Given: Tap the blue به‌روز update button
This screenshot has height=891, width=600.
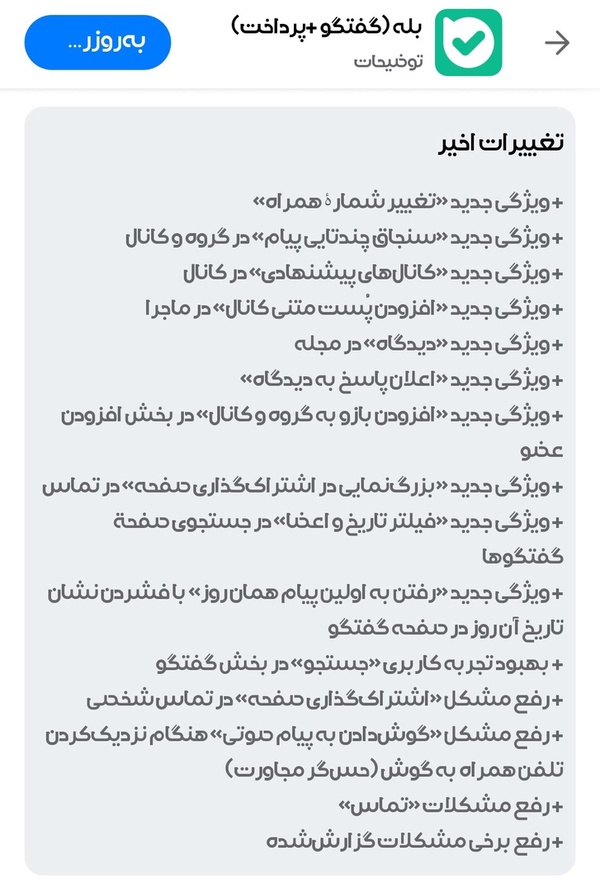Looking at the screenshot, I should [x=97, y=43].
